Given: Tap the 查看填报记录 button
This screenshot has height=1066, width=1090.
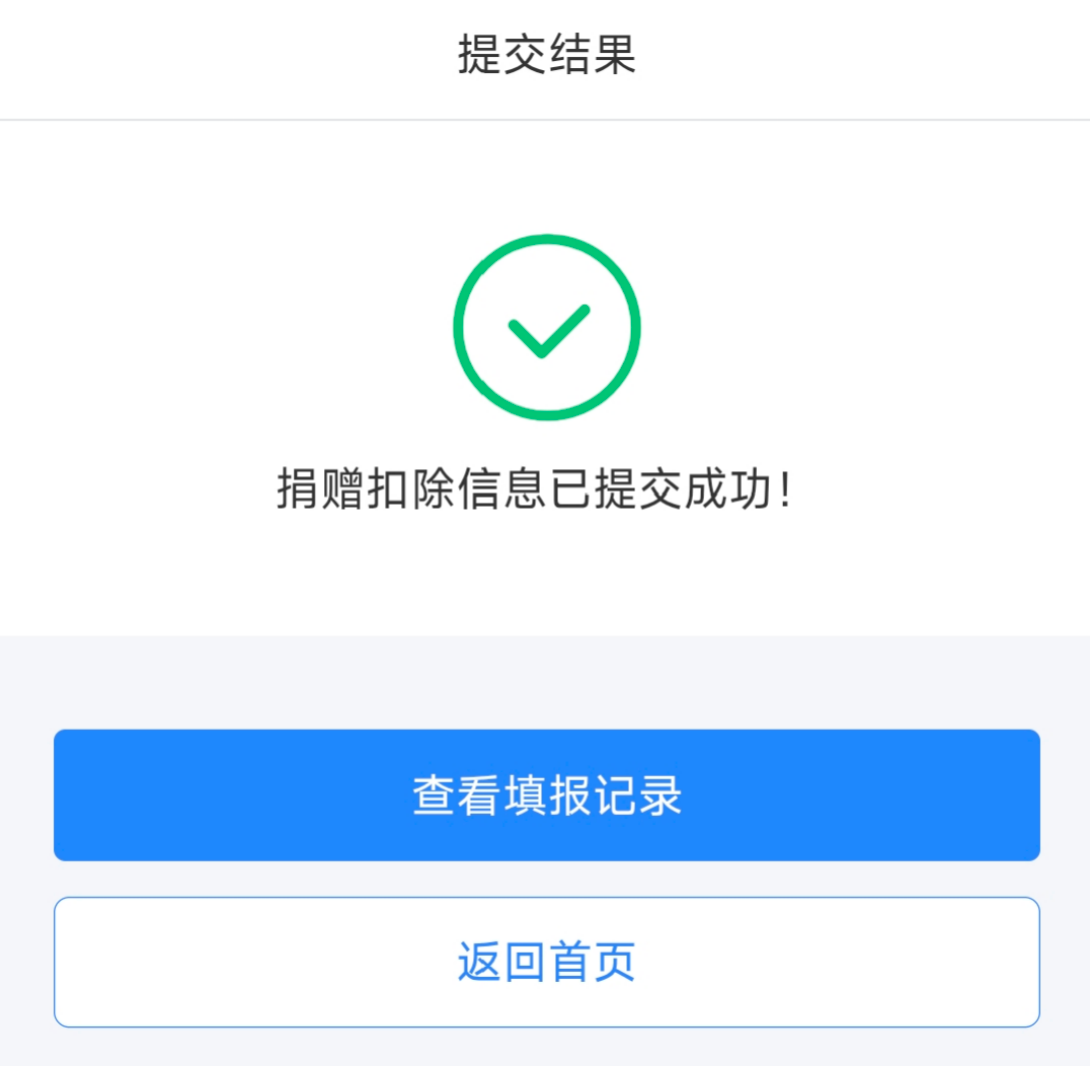Looking at the screenshot, I should [x=546, y=795].
